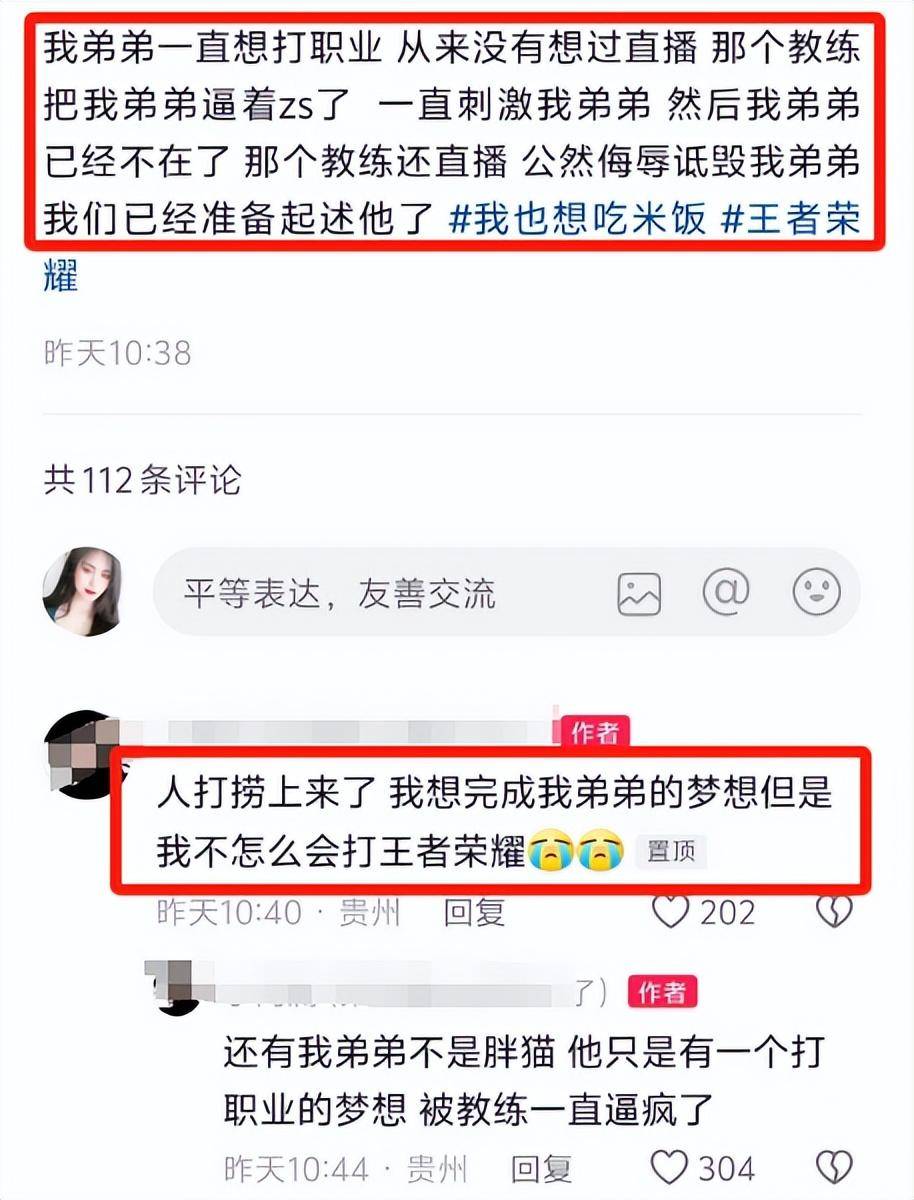914x1200 pixels.
Task: Reply to the 10:44 comment about 胖猫
Action: [541, 1168]
